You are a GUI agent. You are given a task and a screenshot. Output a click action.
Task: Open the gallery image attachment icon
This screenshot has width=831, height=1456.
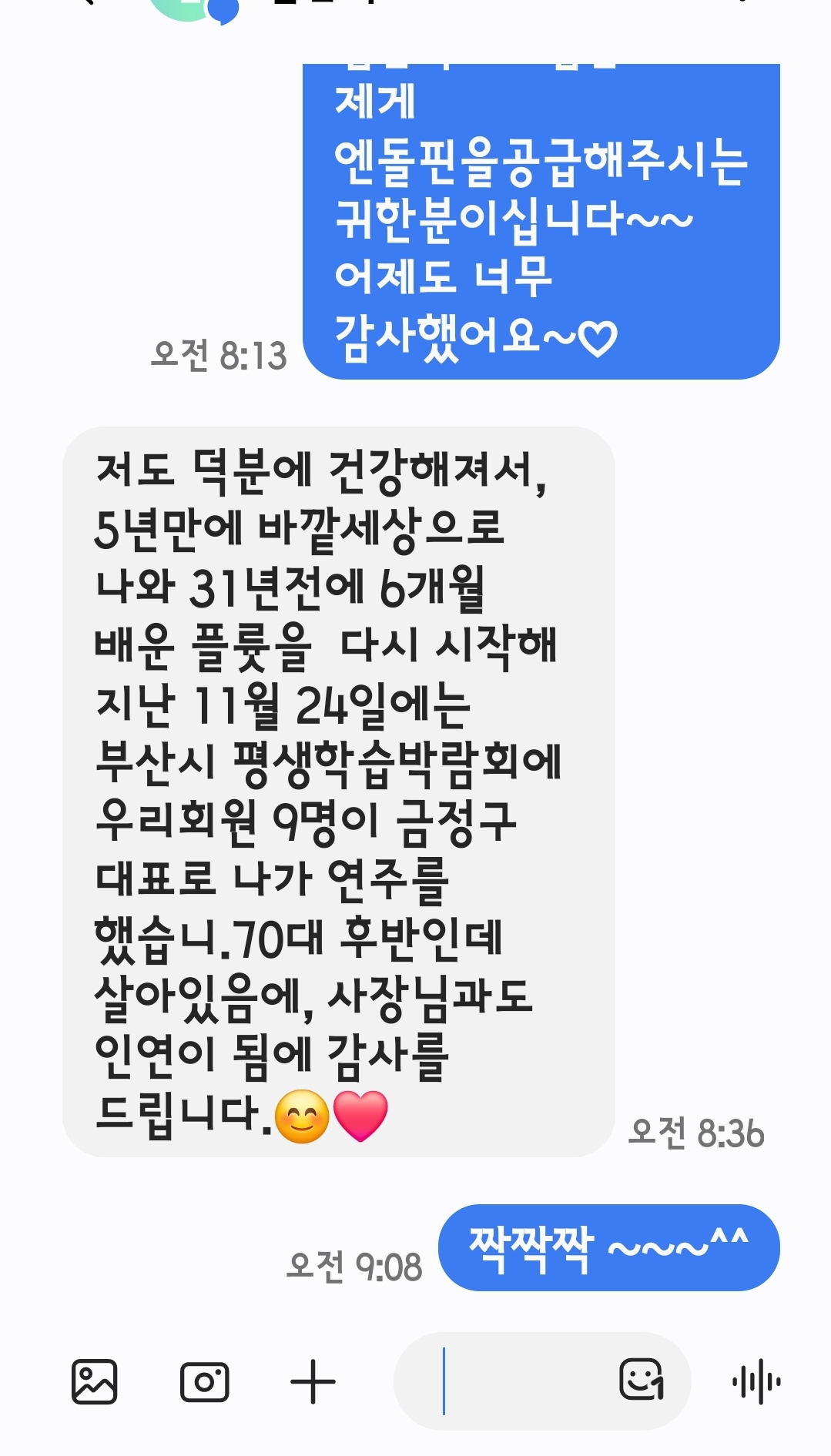click(x=94, y=1382)
